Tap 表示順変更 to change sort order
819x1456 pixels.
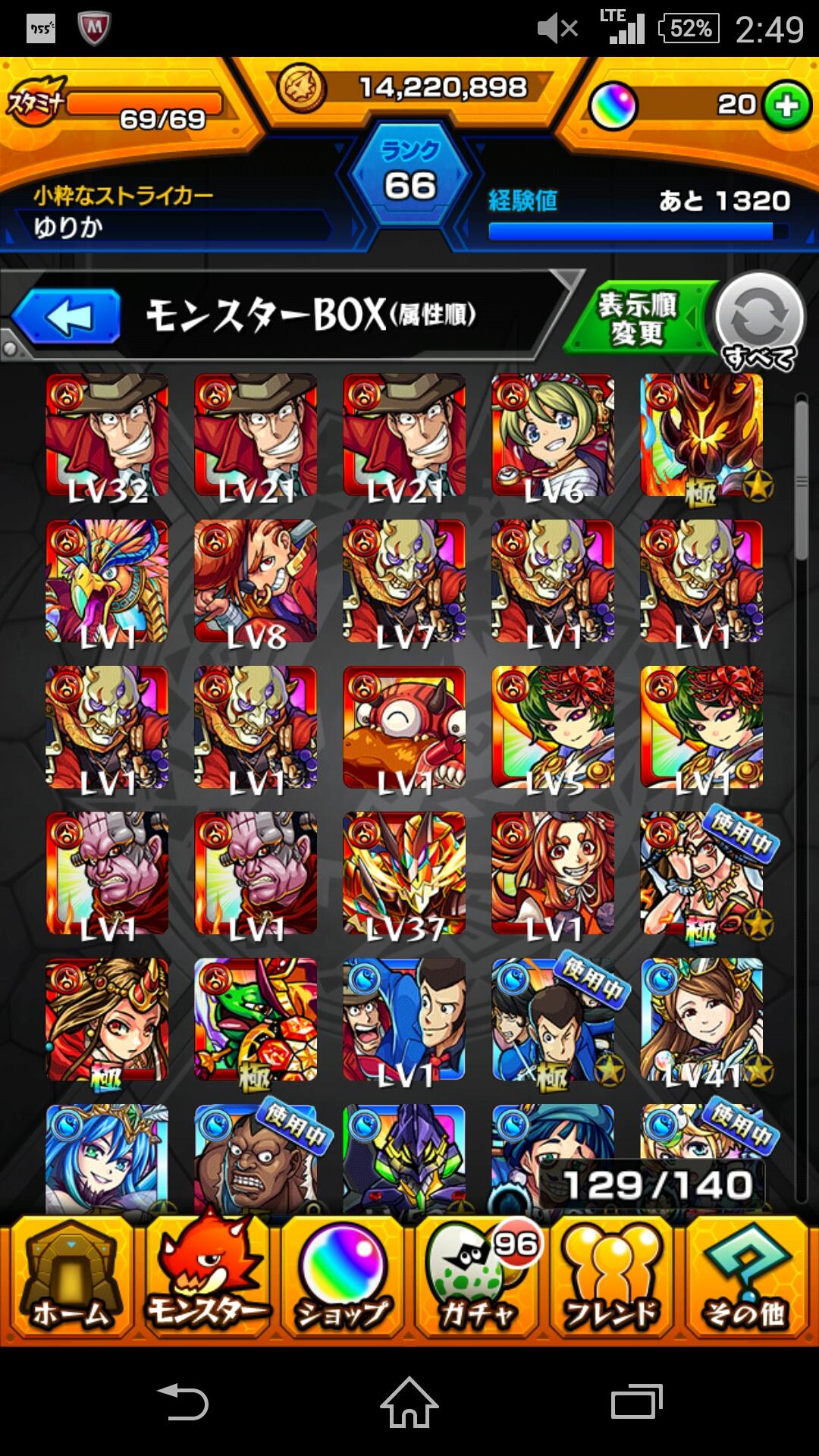(x=639, y=318)
